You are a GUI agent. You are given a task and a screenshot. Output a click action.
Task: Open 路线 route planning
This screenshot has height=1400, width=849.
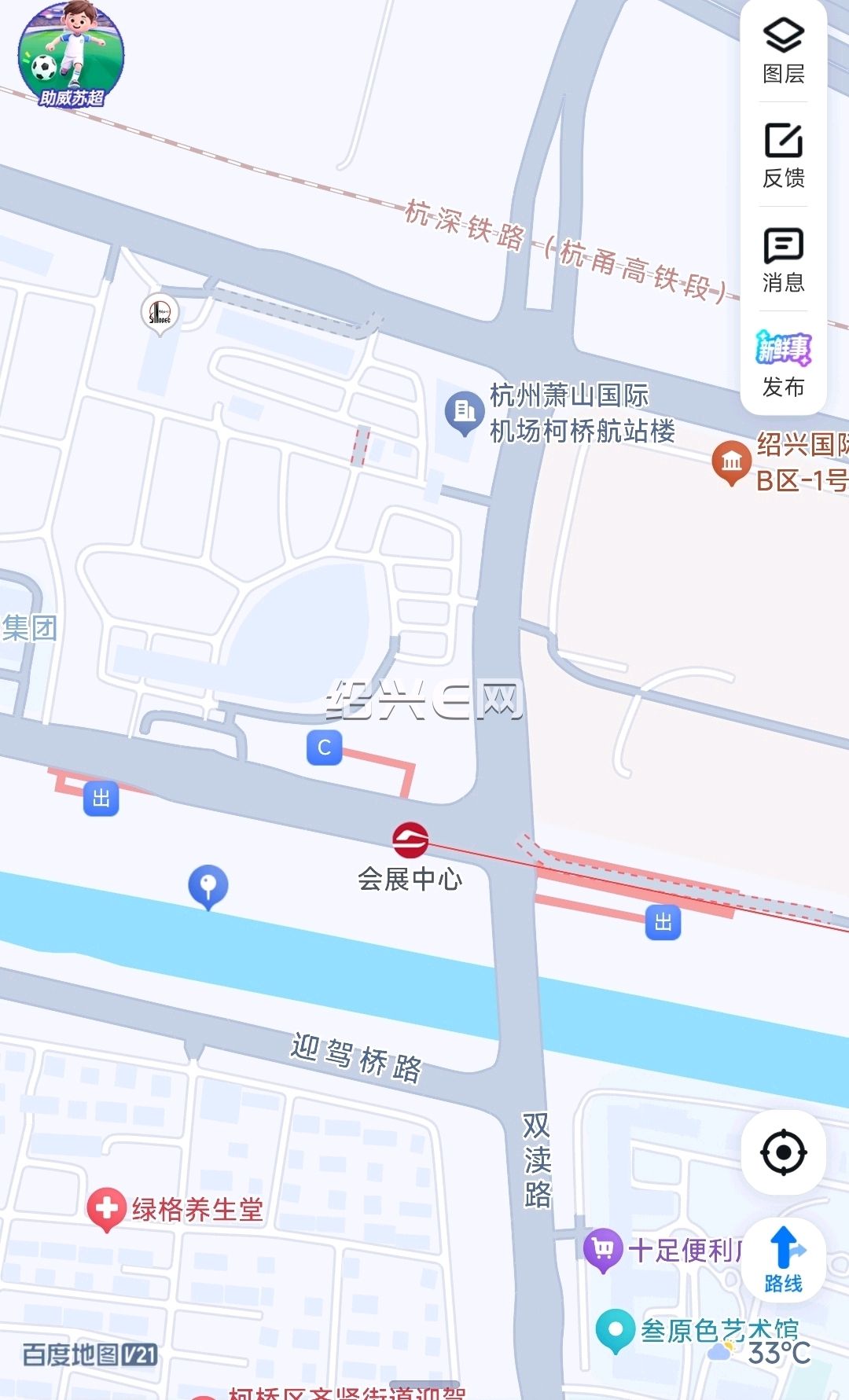(x=784, y=1259)
